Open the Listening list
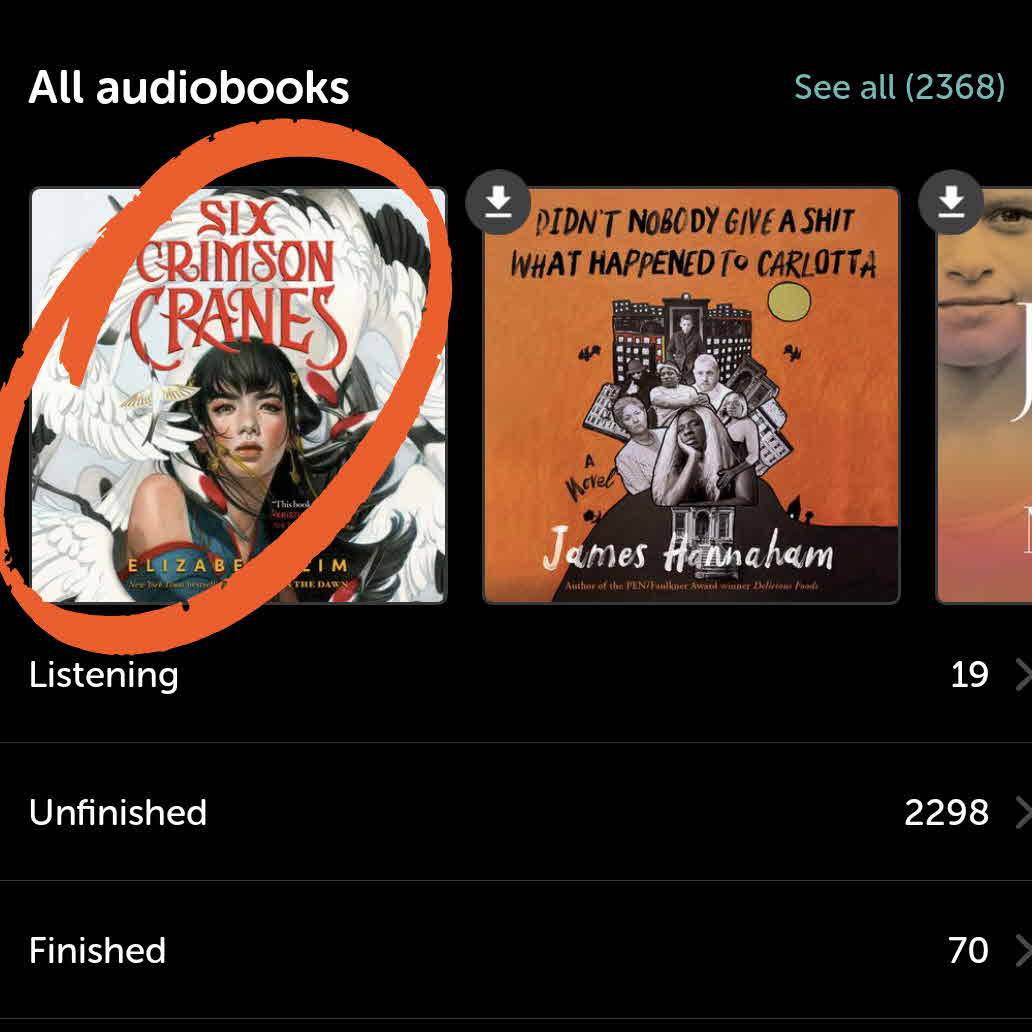Screen dimensions: 1032x1032 coord(516,675)
